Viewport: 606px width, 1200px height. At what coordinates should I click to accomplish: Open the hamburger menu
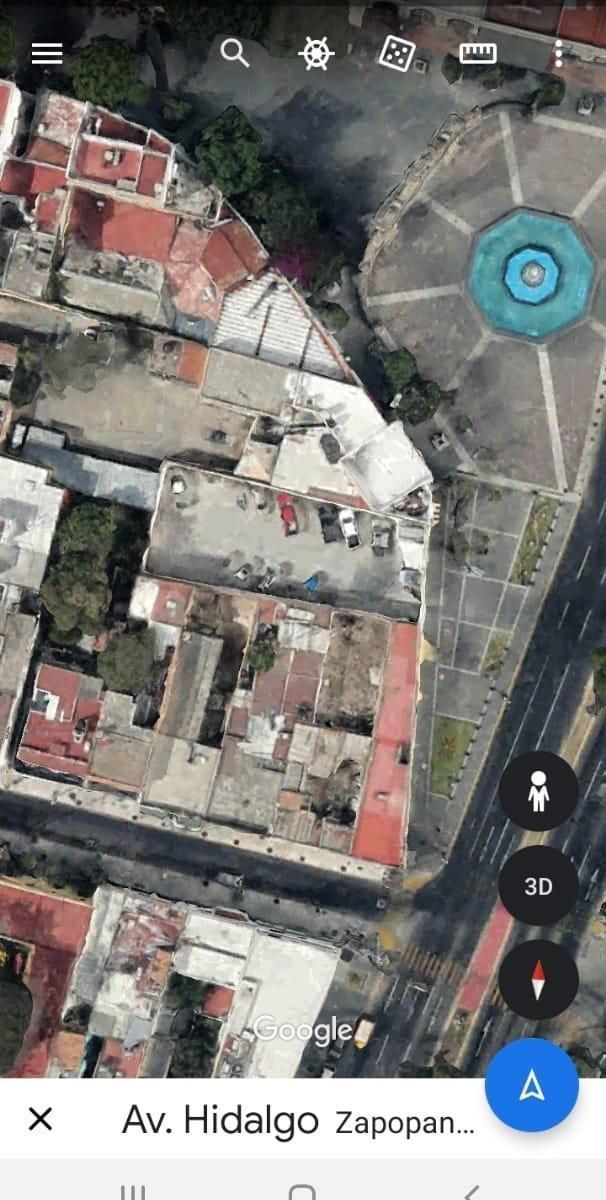point(47,54)
